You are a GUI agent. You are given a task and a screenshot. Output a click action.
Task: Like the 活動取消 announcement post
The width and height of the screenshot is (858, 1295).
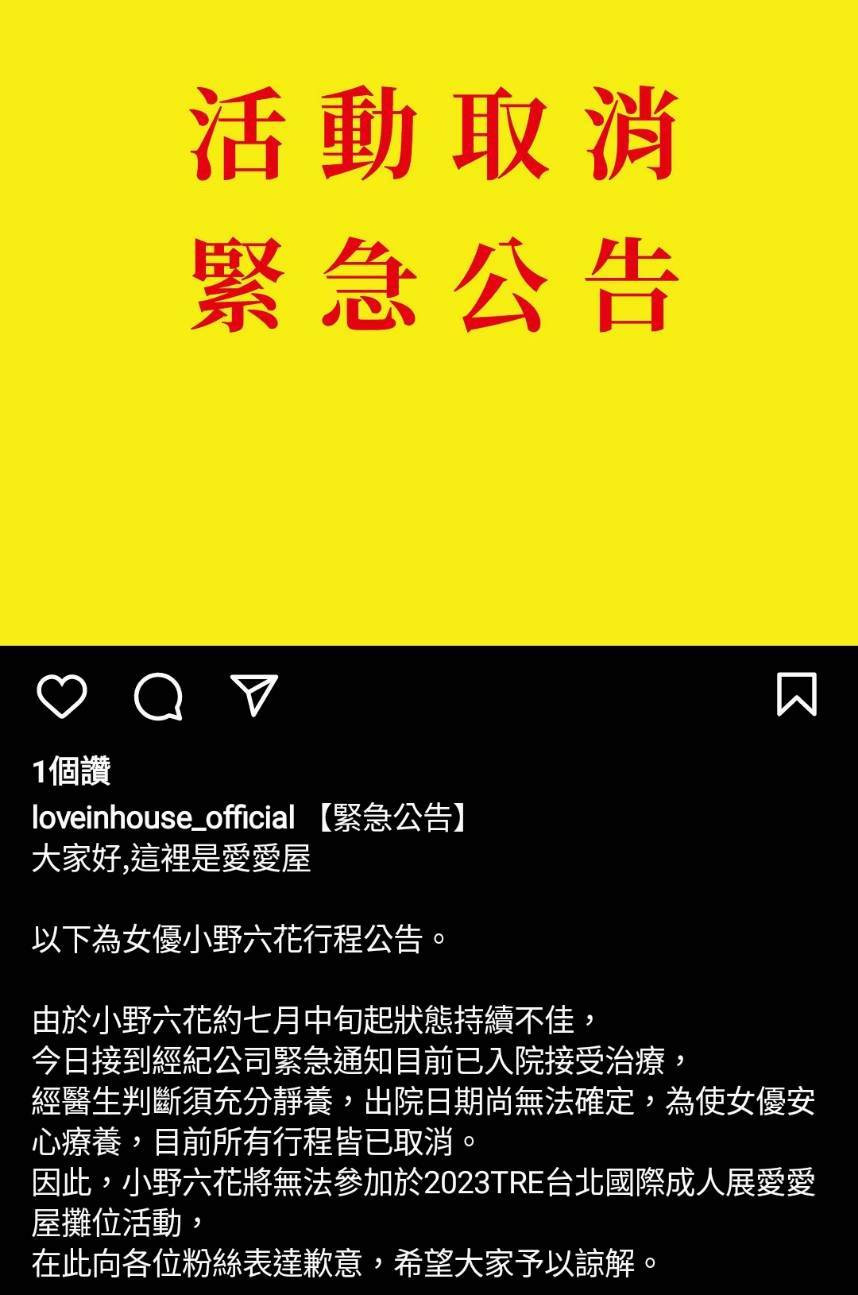coord(61,695)
